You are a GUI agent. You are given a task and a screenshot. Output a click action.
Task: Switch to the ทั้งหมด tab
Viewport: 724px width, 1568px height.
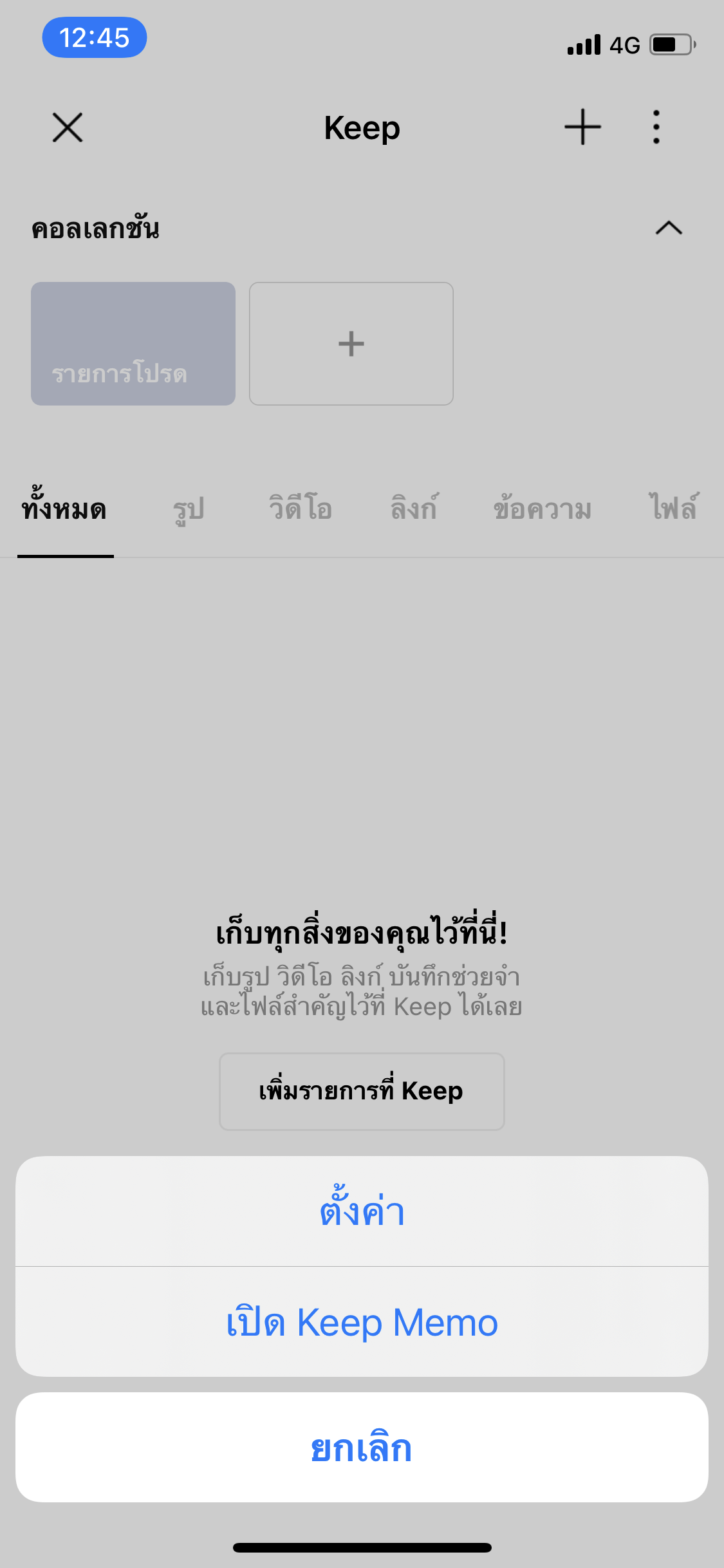65,510
